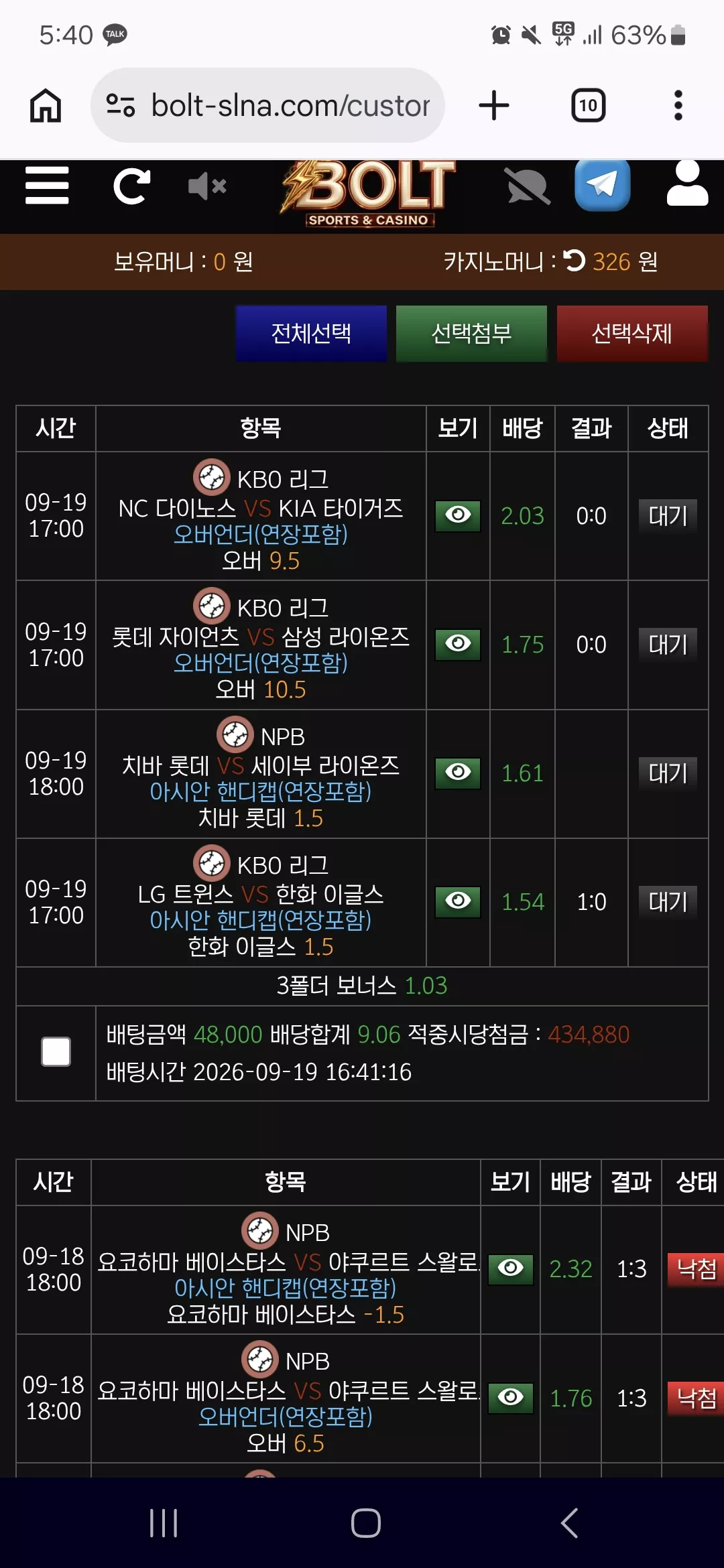Tap the 선택첨부 button
This screenshot has width=724, height=1568.
click(471, 334)
